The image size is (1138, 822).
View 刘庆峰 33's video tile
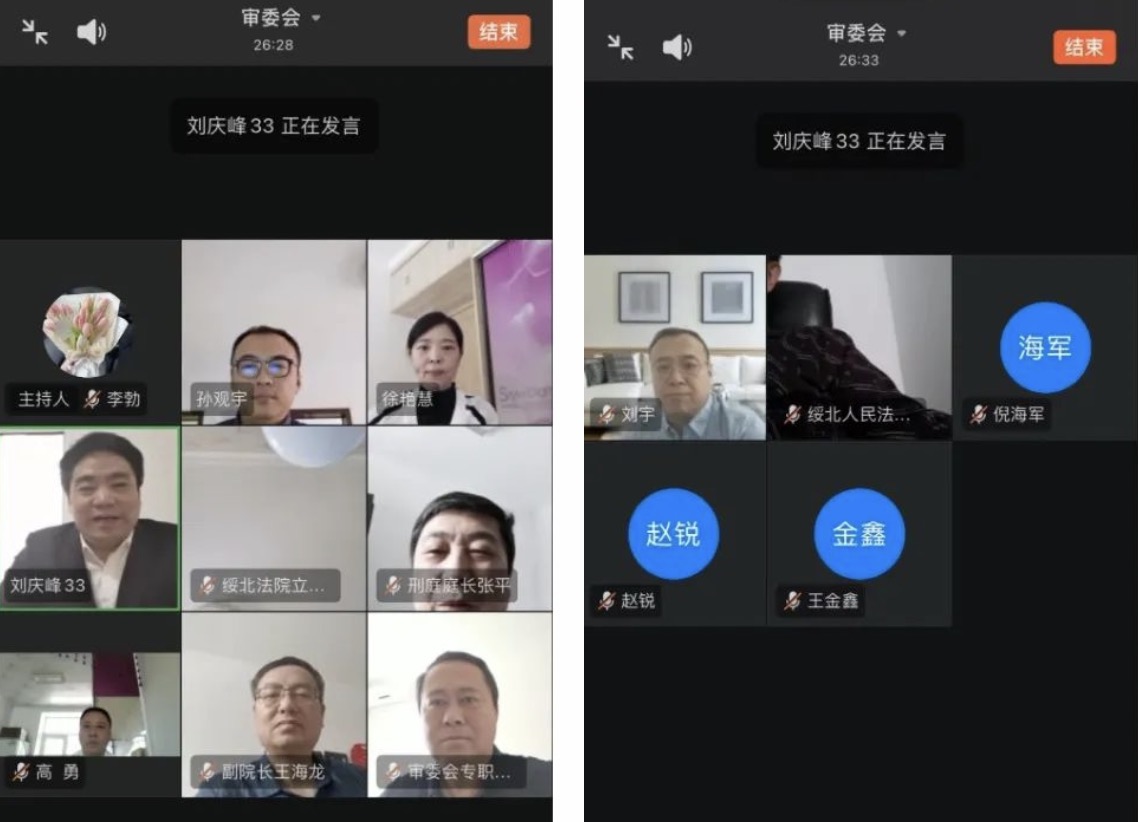point(90,518)
